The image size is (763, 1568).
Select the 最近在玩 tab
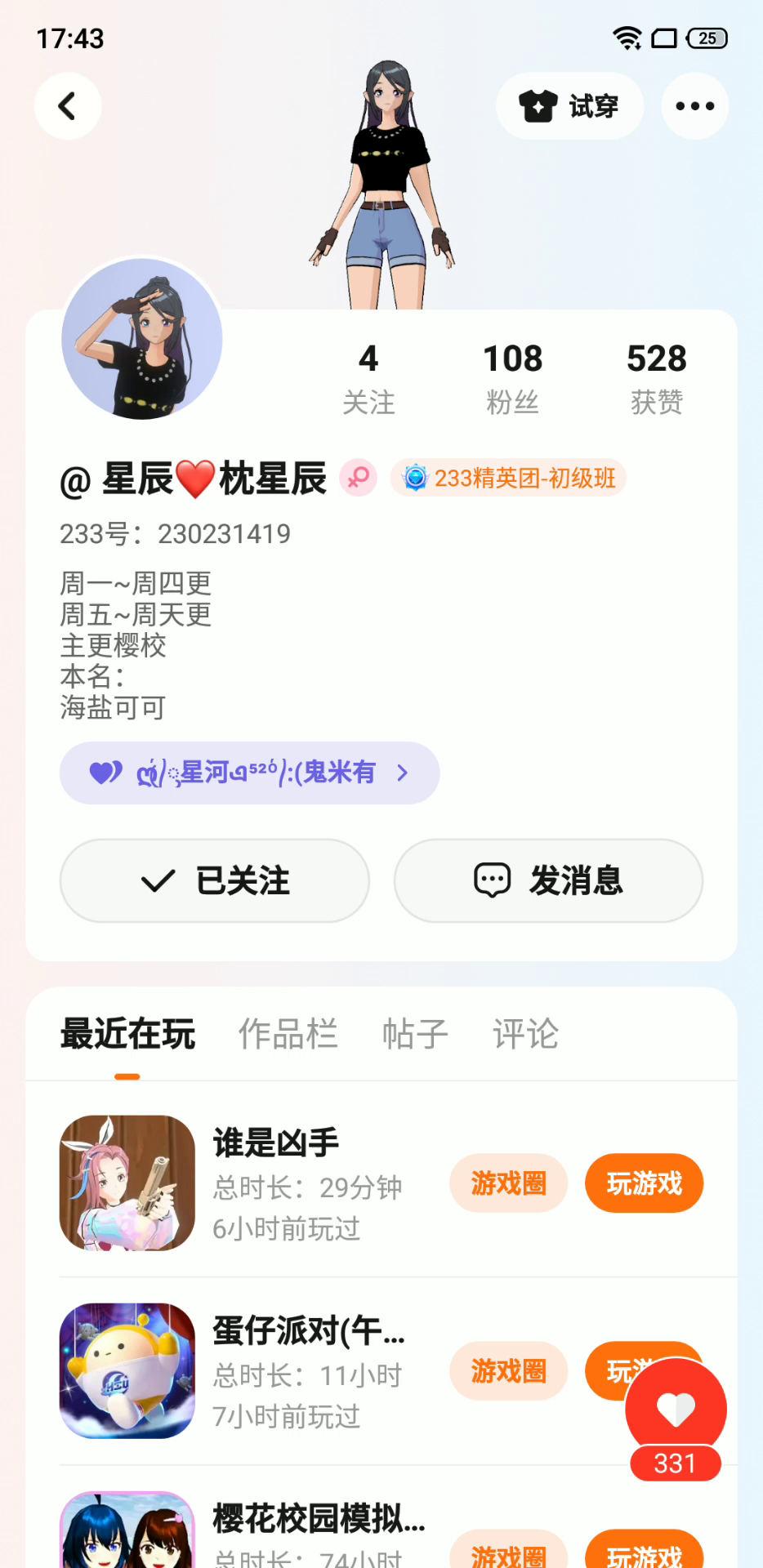[x=127, y=1034]
